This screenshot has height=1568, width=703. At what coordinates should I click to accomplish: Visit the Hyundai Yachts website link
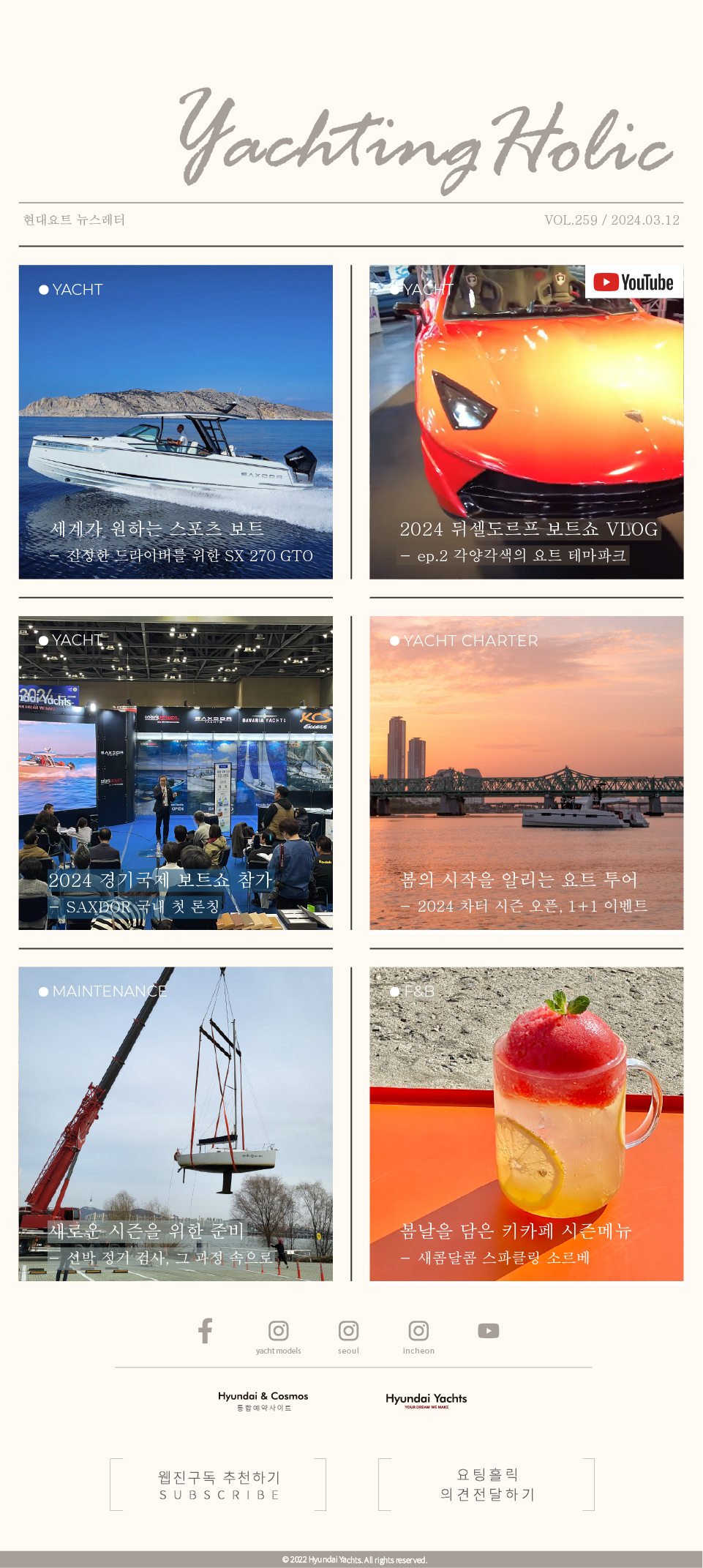[x=426, y=1400]
